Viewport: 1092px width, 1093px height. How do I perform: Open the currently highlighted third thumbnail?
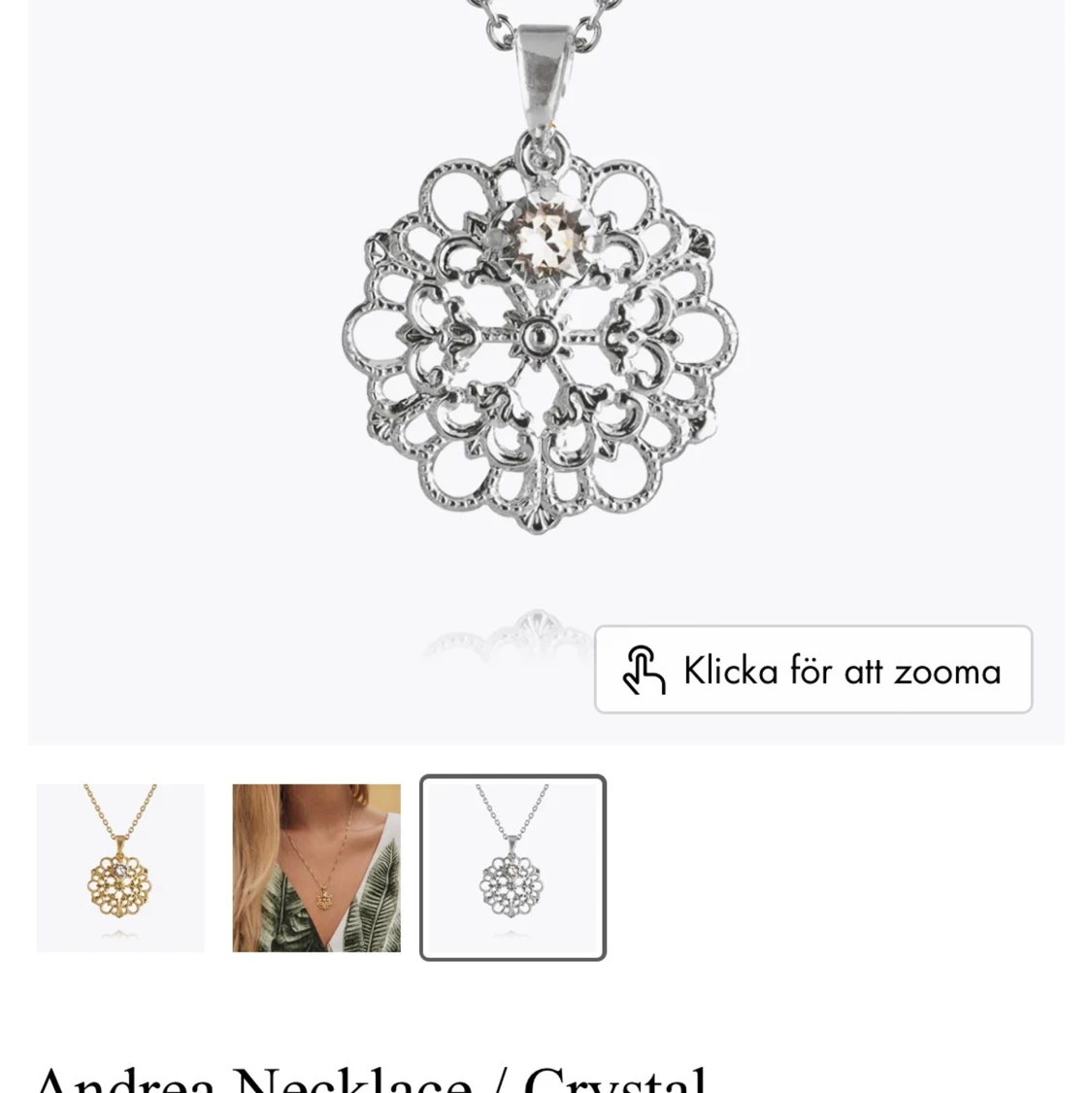[513, 867]
